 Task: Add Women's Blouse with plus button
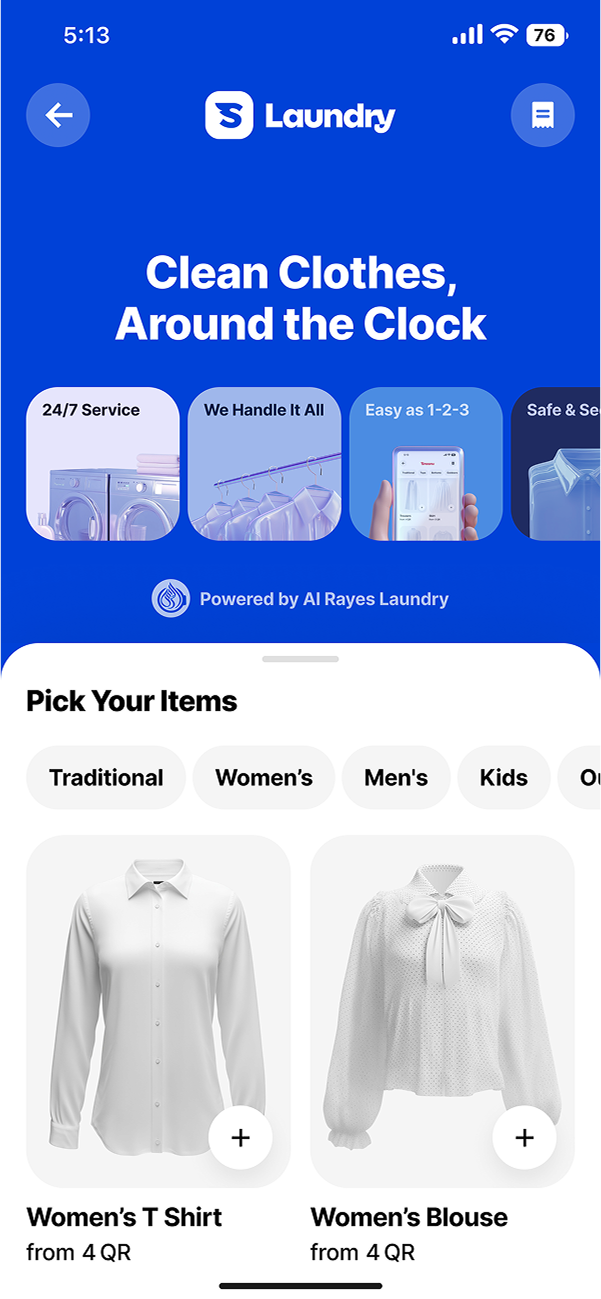524,1138
